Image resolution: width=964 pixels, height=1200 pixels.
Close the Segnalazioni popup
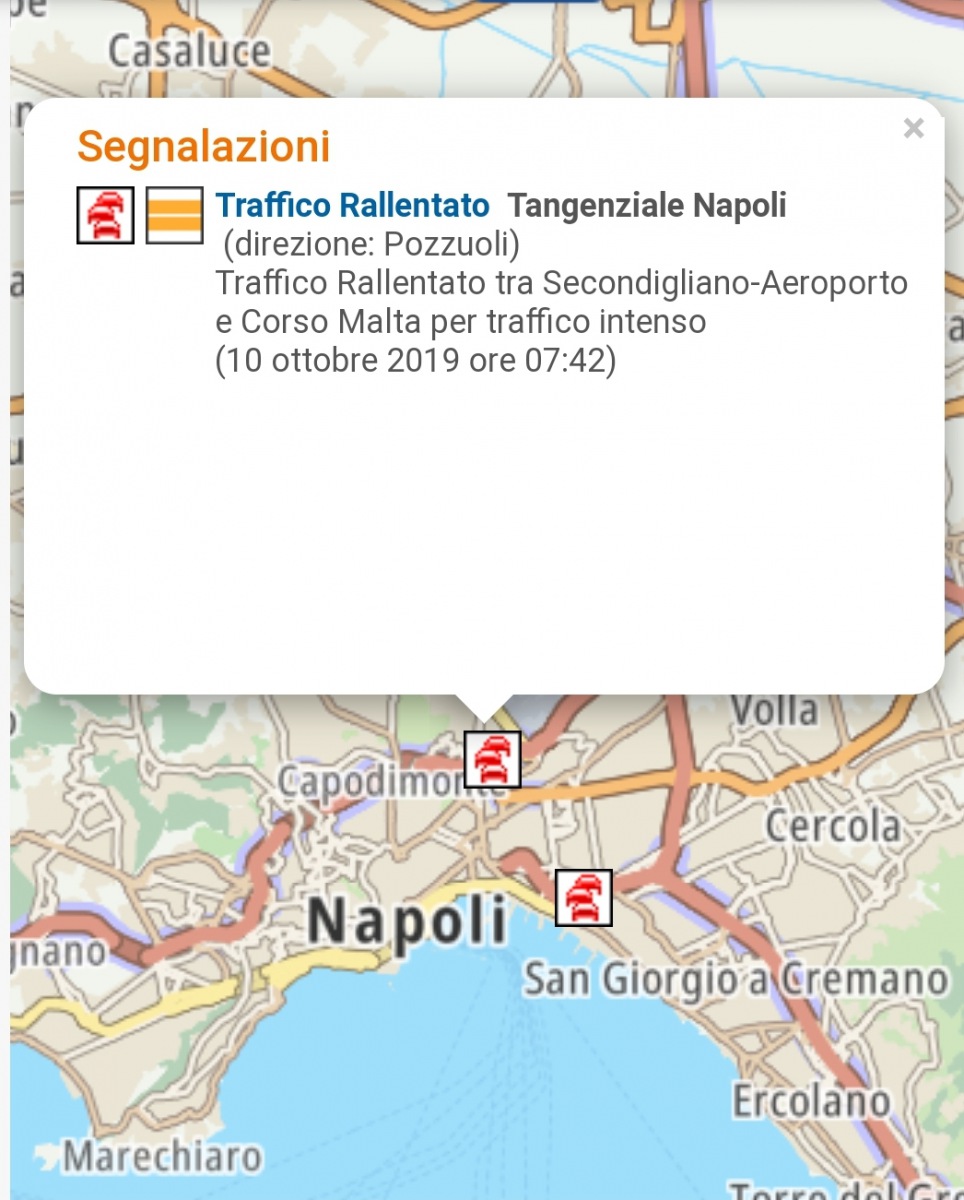pyautogui.click(x=913, y=128)
